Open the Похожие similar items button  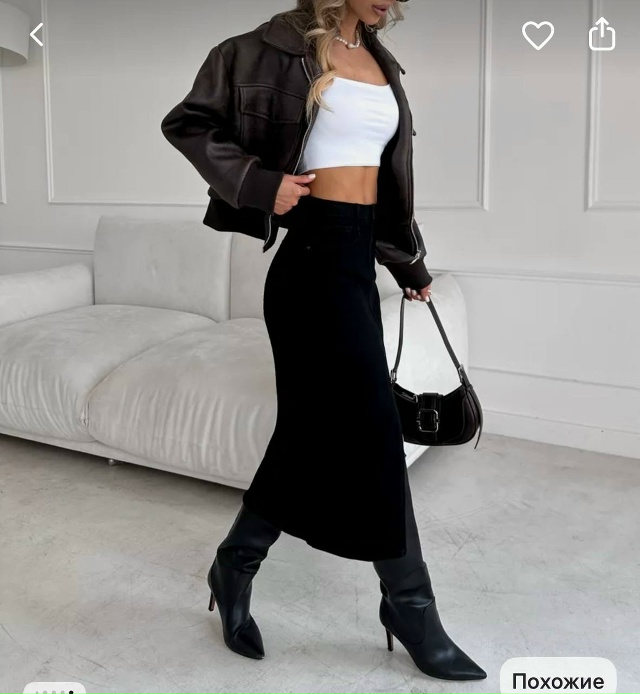tap(558, 680)
